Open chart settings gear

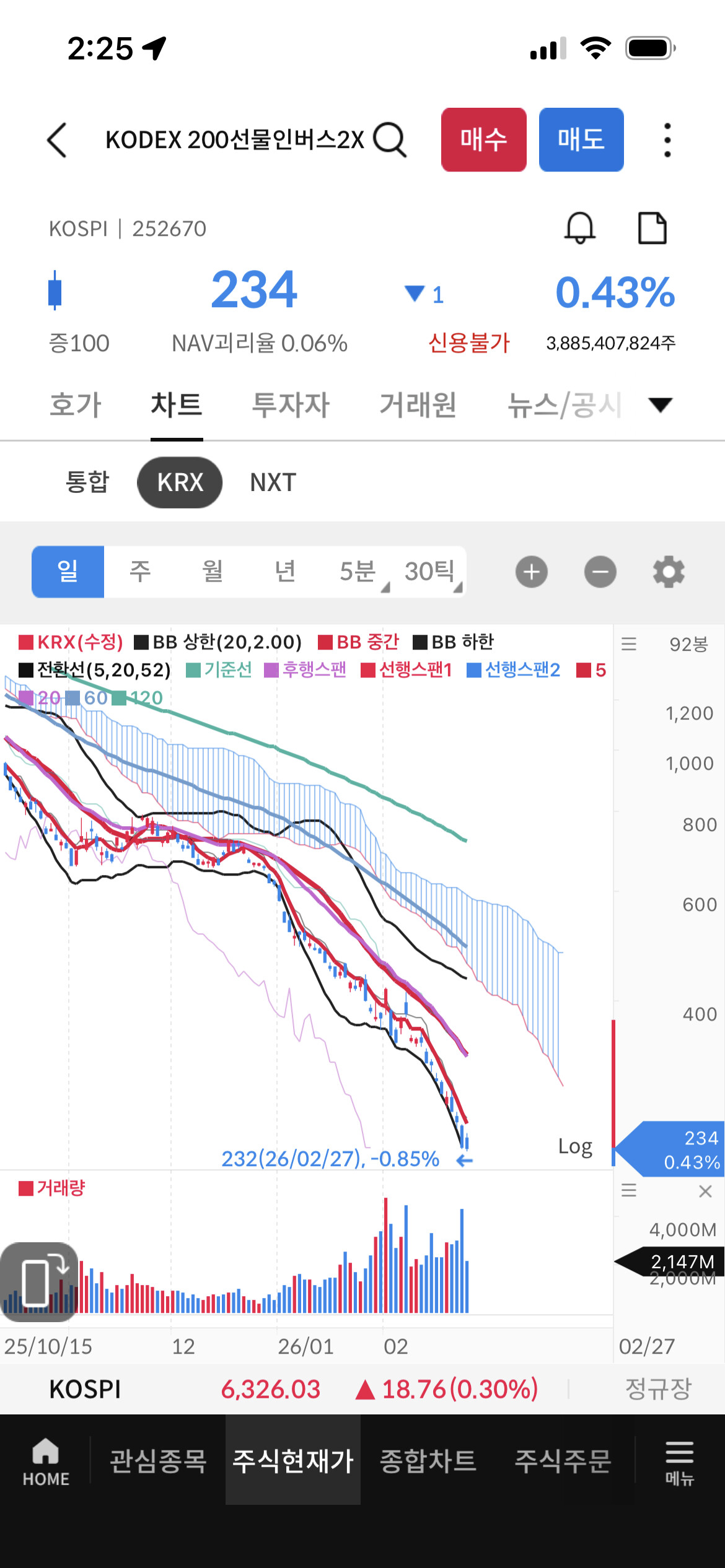[669, 572]
